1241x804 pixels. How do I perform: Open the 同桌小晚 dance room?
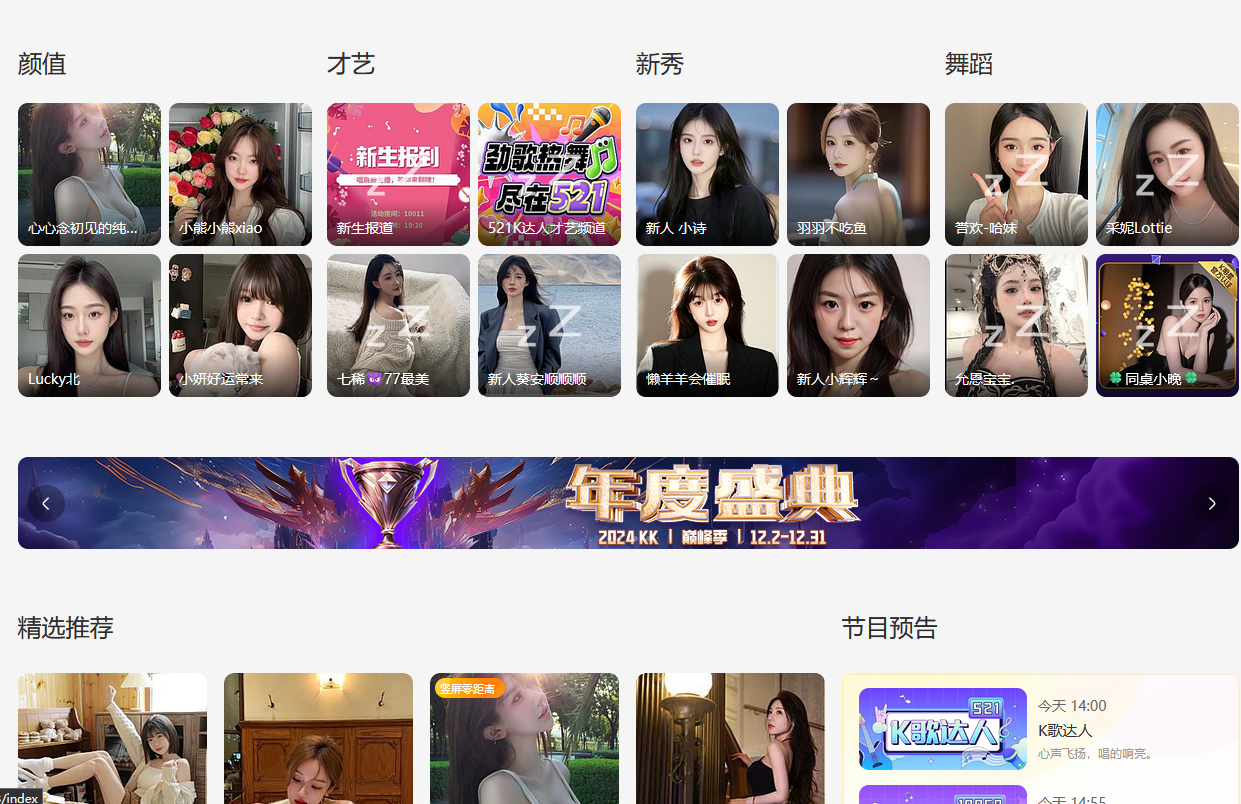pyautogui.click(x=1167, y=325)
